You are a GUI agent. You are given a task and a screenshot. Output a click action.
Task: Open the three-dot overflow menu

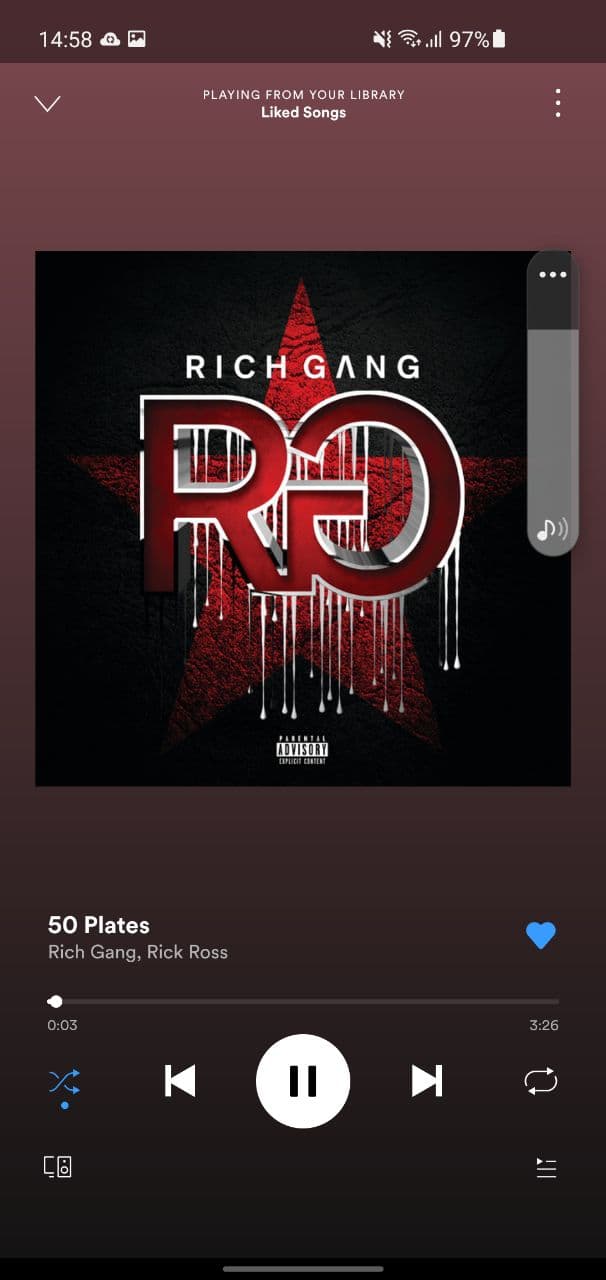(x=558, y=103)
